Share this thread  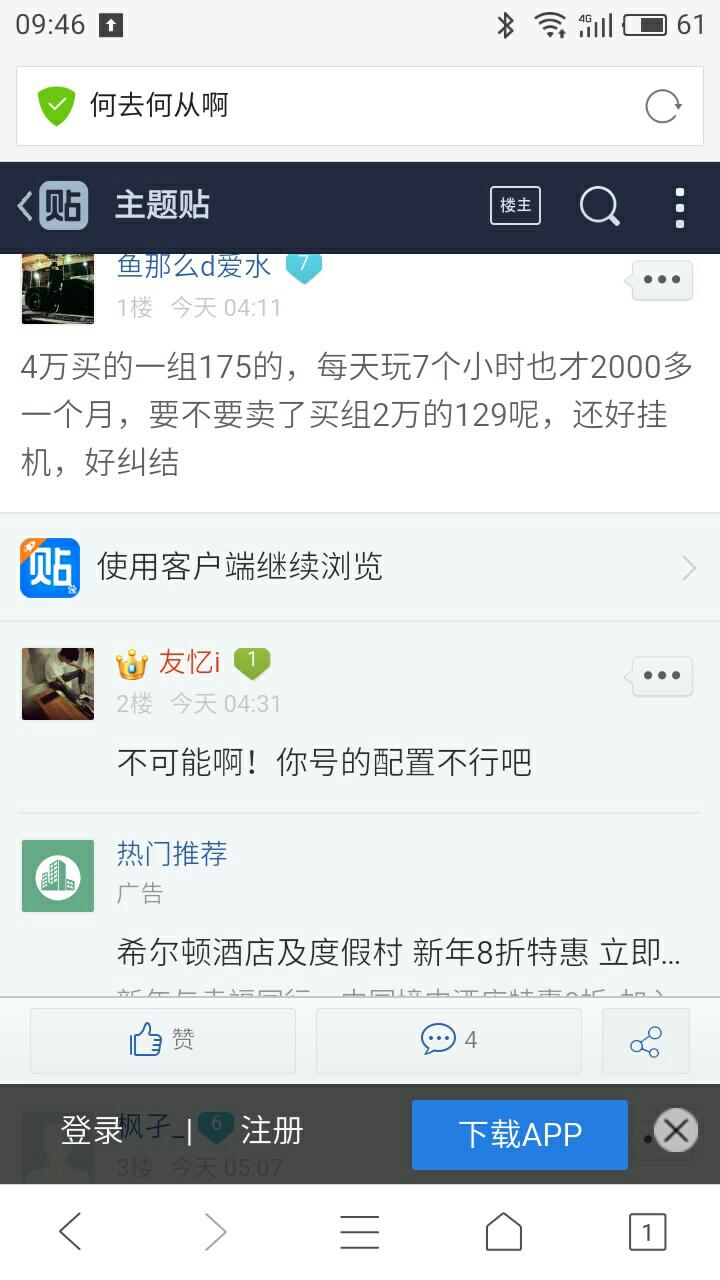point(645,1041)
